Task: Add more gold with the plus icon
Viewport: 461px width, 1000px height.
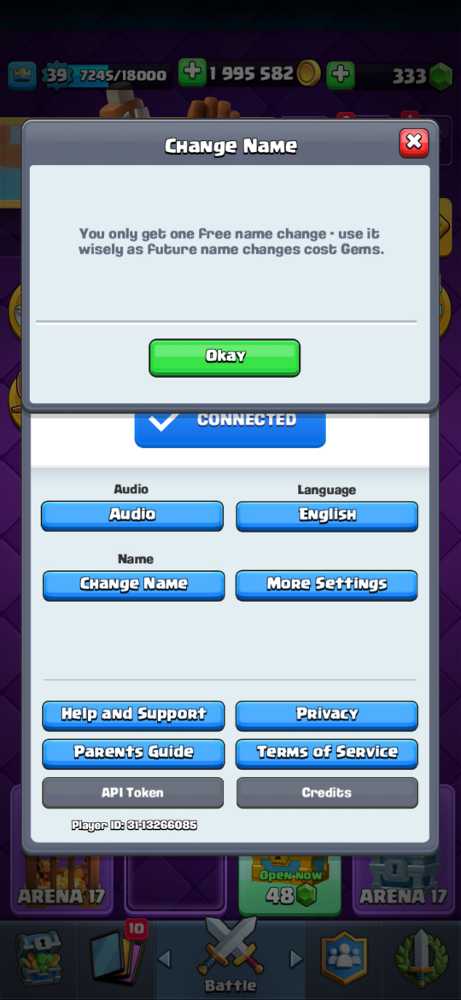Action: pyautogui.click(x=191, y=73)
